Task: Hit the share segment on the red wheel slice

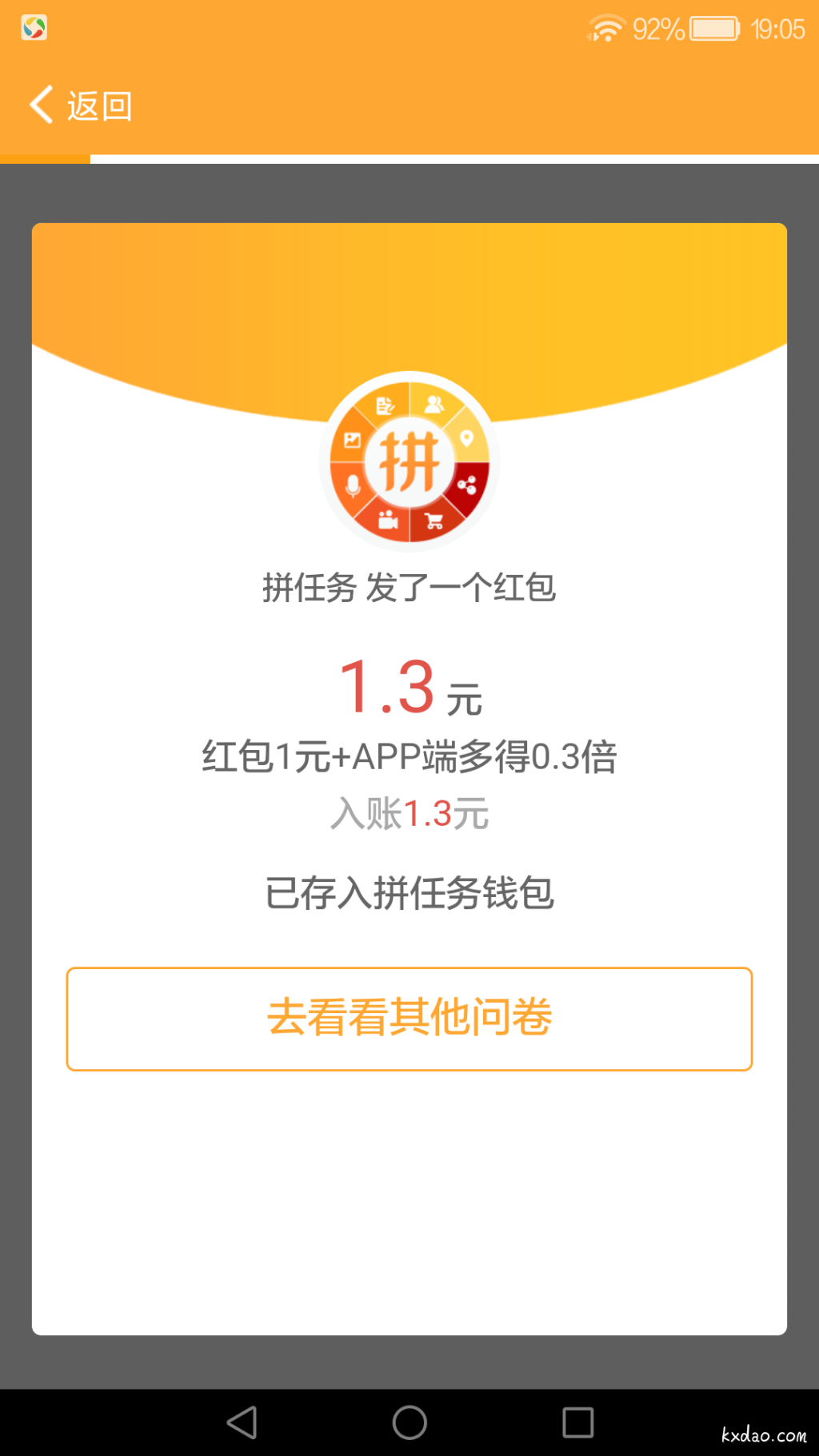Action: (468, 484)
